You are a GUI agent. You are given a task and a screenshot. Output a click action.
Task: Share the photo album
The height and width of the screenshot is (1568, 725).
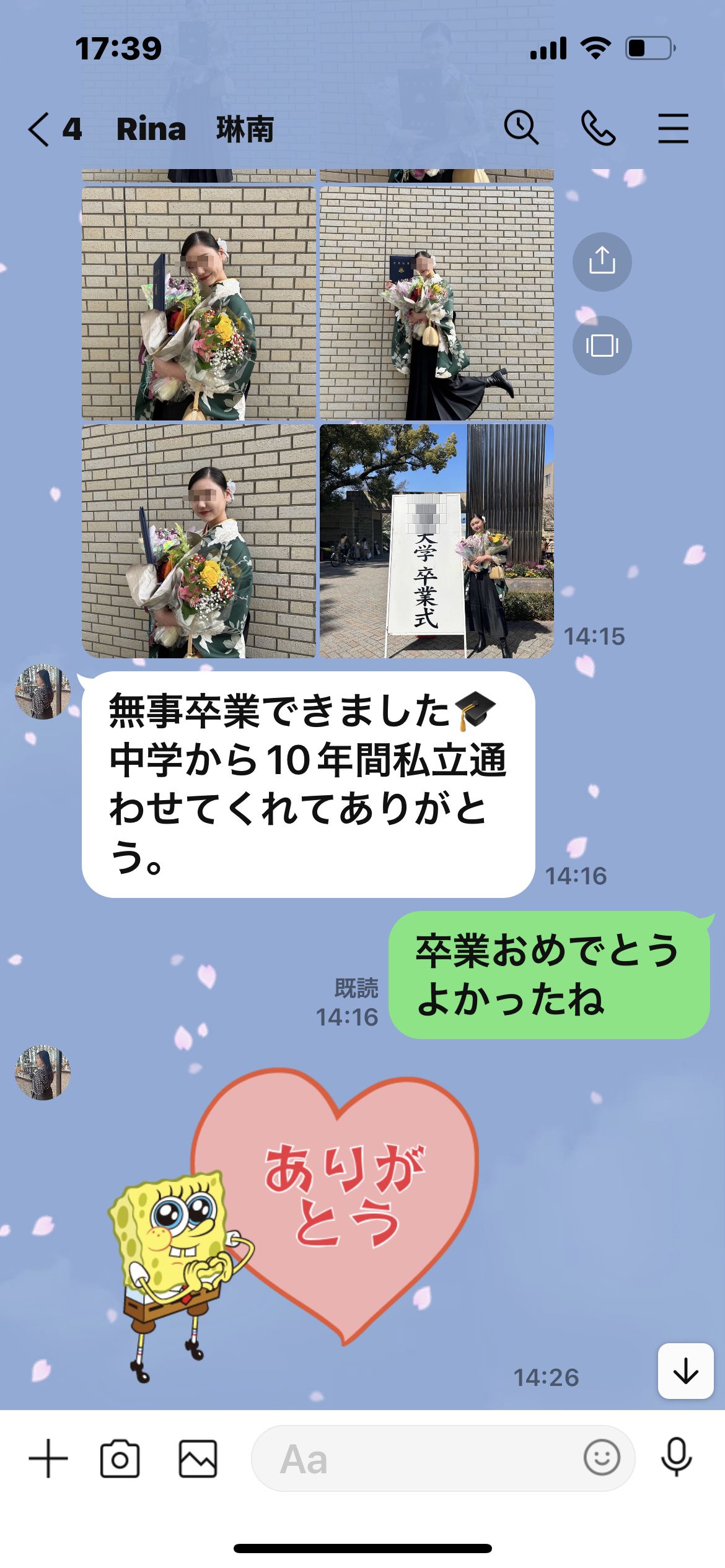[x=602, y=262]
